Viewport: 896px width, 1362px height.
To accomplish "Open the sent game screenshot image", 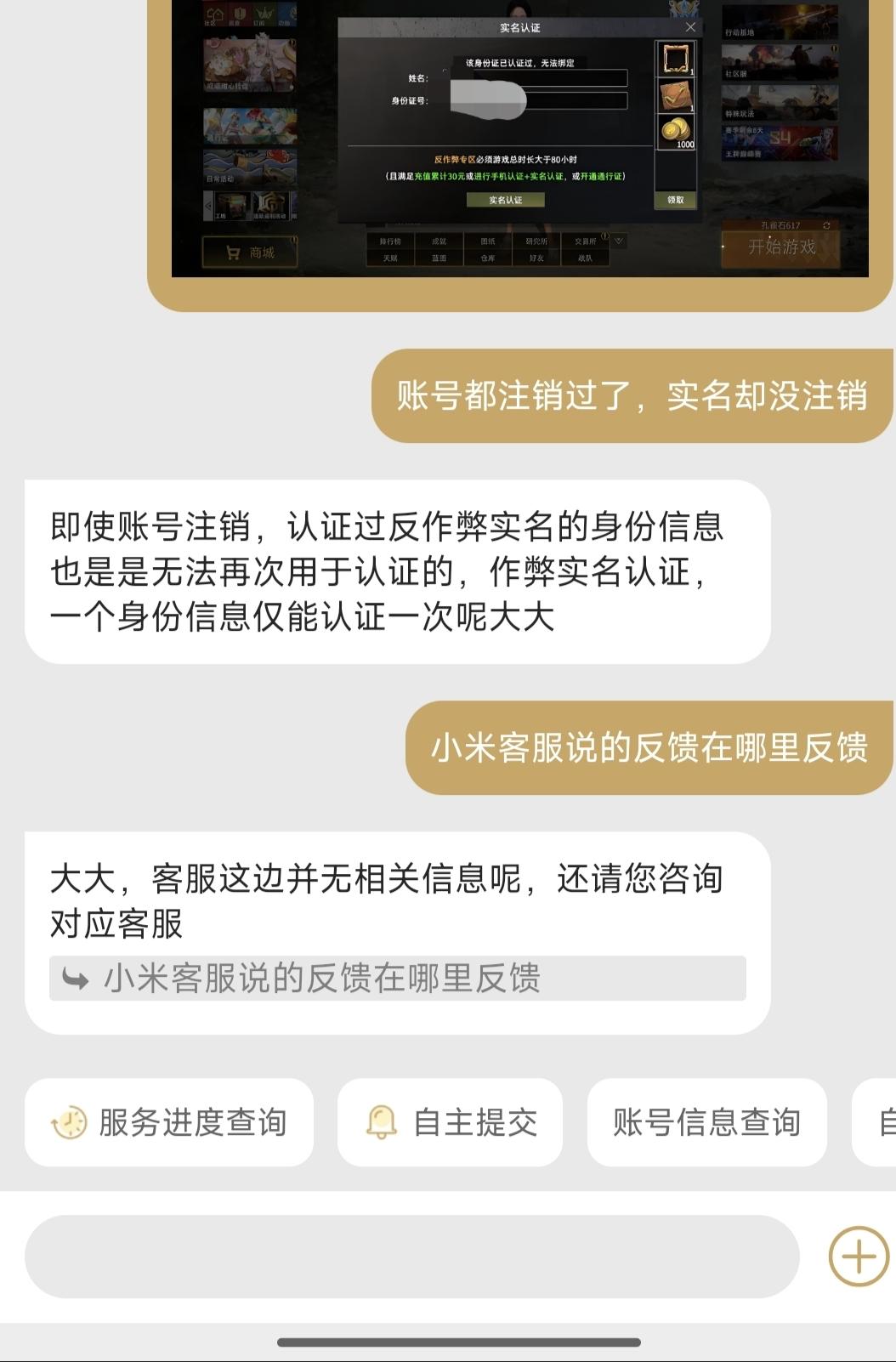I will pyautogui.click(x=519, y=140).
